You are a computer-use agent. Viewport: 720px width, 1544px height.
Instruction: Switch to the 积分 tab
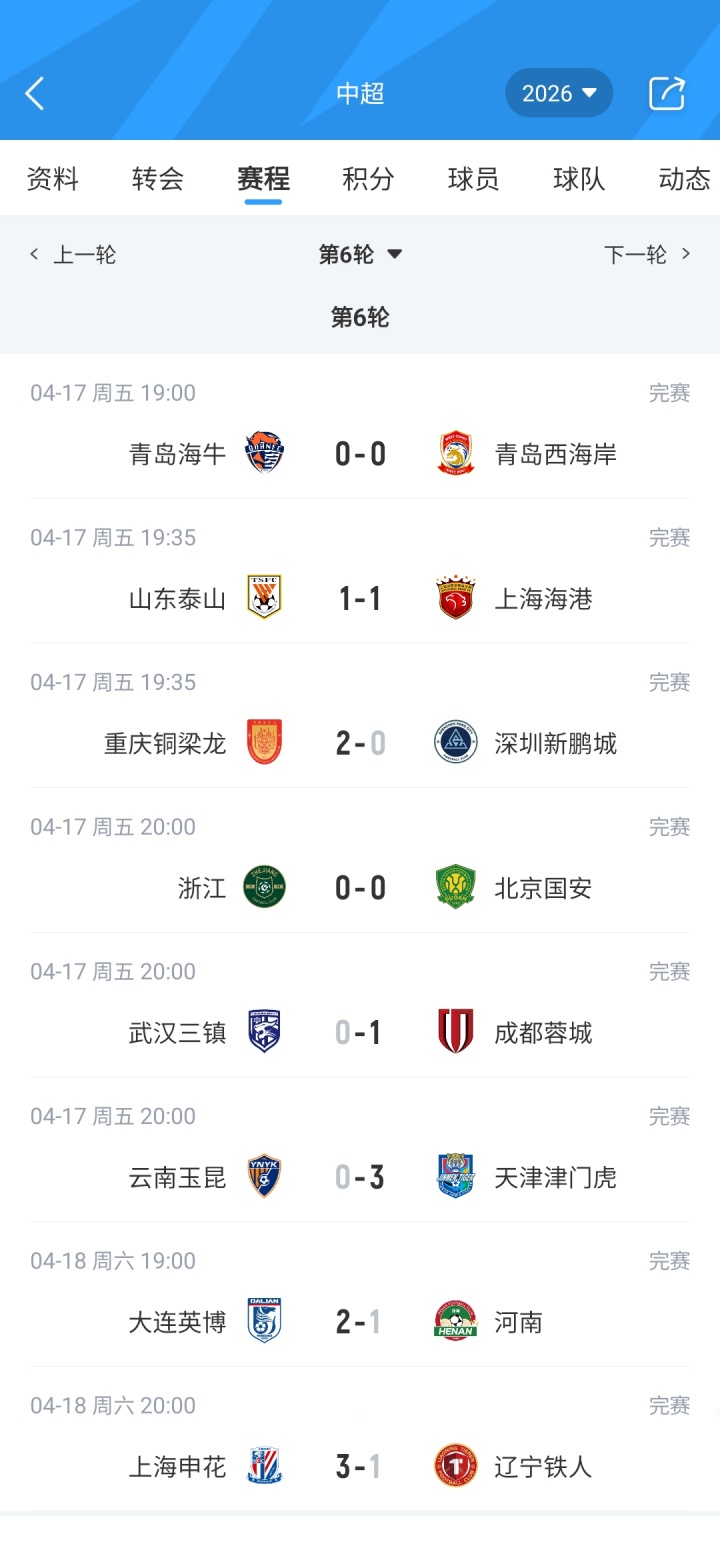368,181
